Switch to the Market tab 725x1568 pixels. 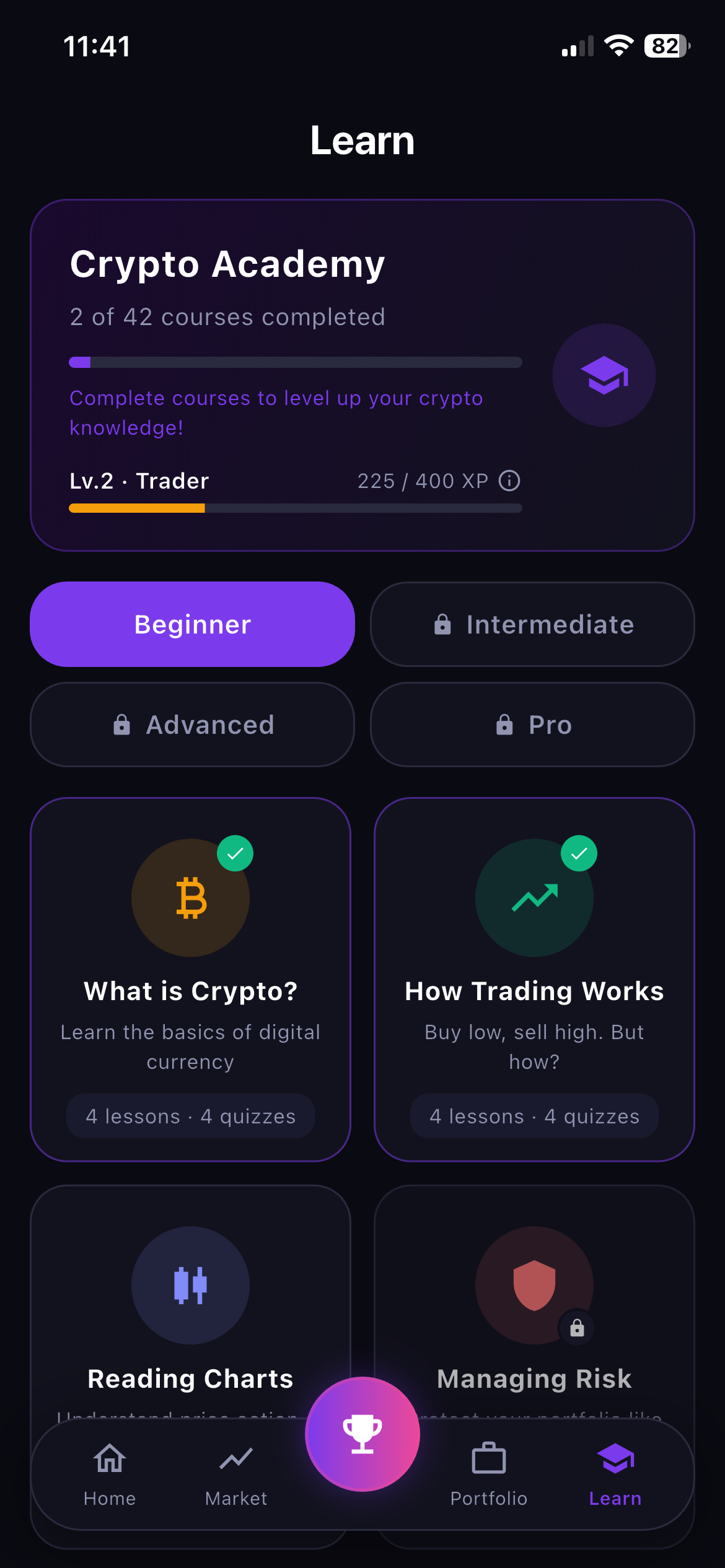(236, 1474)
